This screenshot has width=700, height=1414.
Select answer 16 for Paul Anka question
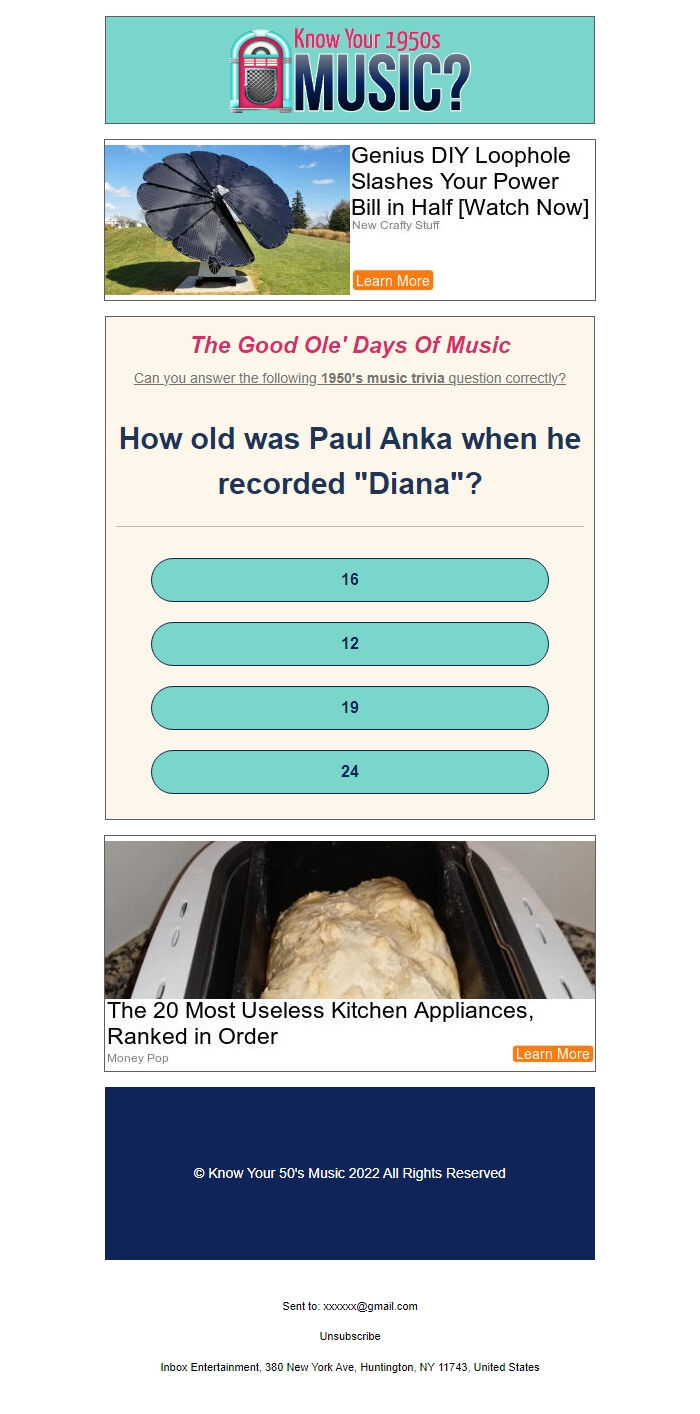(349, 580)
